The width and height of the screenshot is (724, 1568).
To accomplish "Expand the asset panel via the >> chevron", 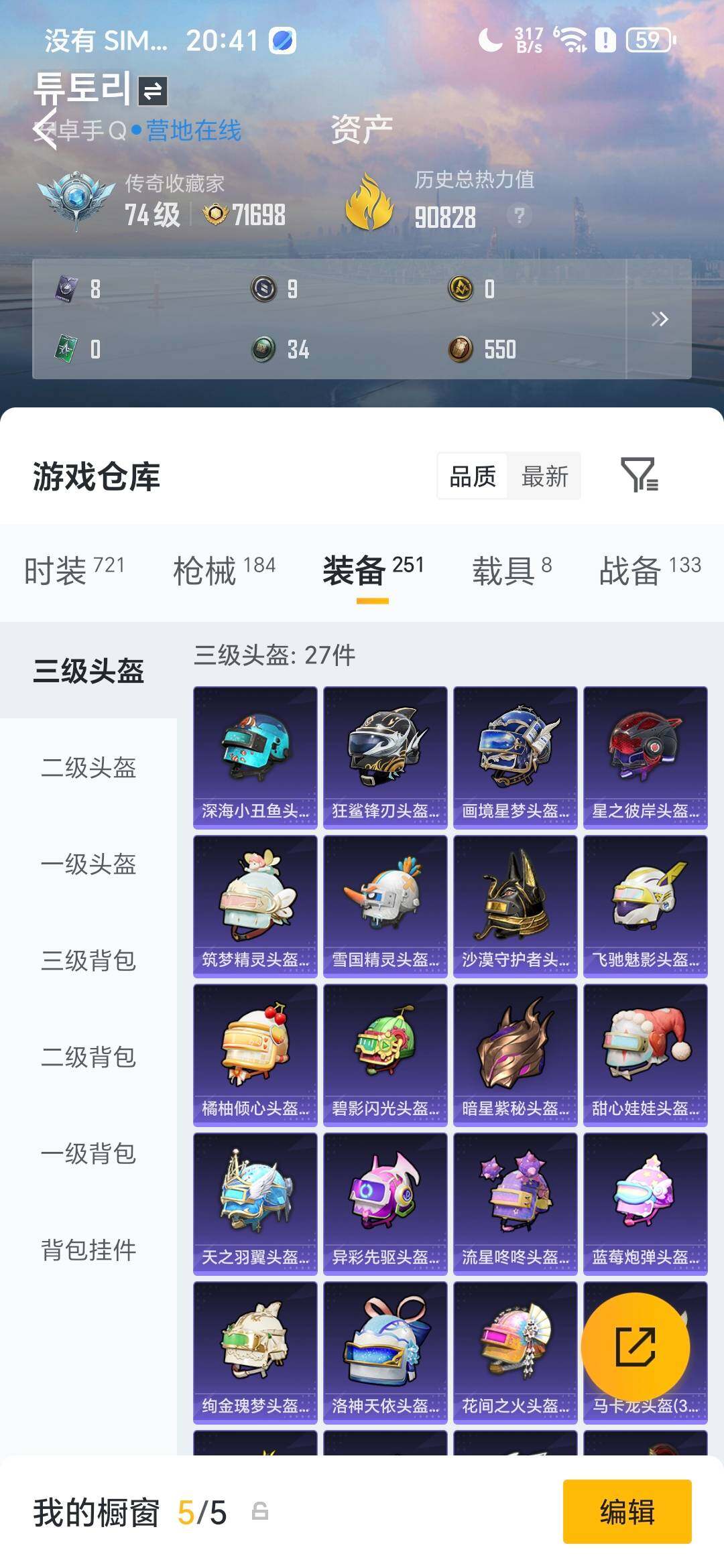I will [658, 318].
